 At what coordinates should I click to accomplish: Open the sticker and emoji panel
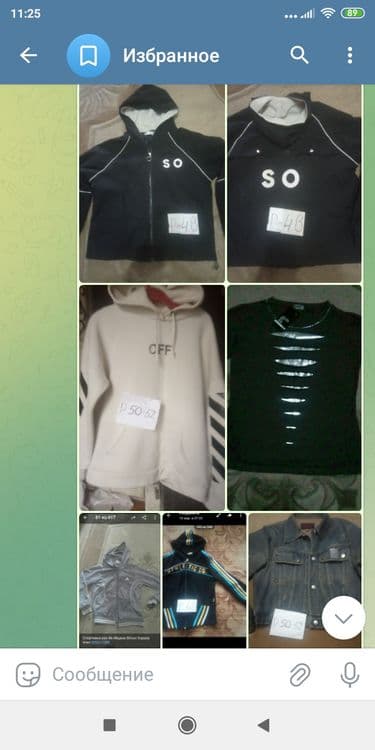[28, 675]
